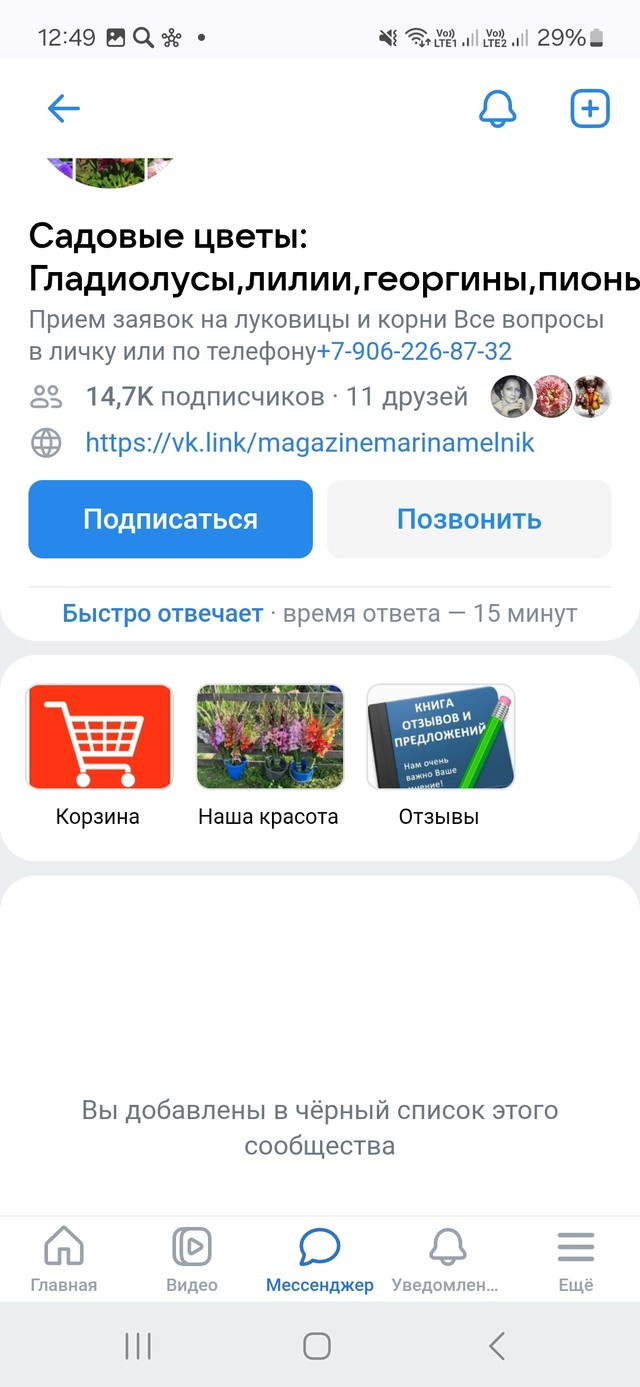Switch to the Уведомления tab
Viewport: 640px width, 1387px height.
(x=447, y=1259)
